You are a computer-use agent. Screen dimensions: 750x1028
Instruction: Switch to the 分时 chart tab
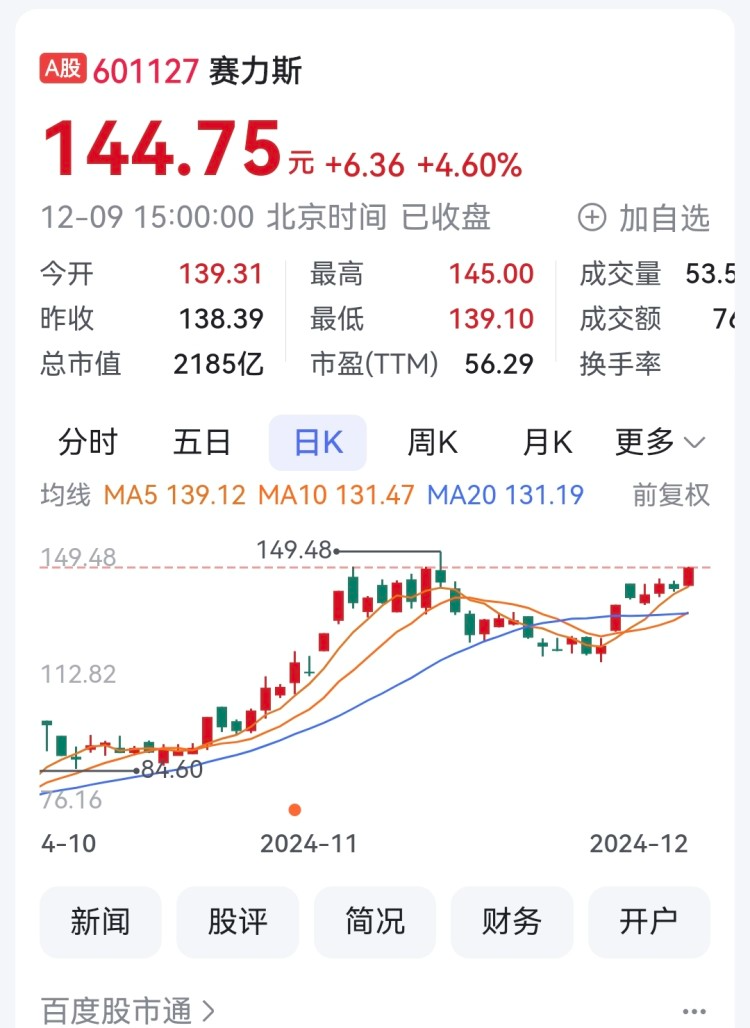88,442
